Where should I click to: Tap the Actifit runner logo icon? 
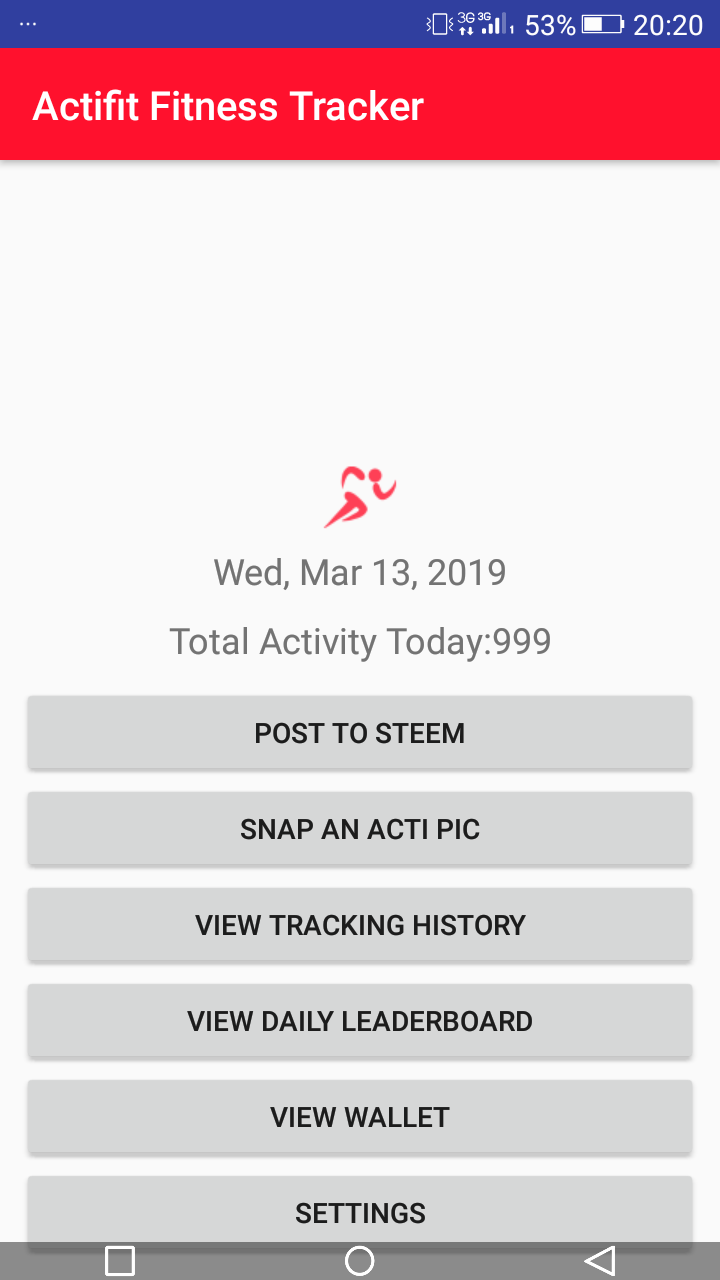click(360, 492)
